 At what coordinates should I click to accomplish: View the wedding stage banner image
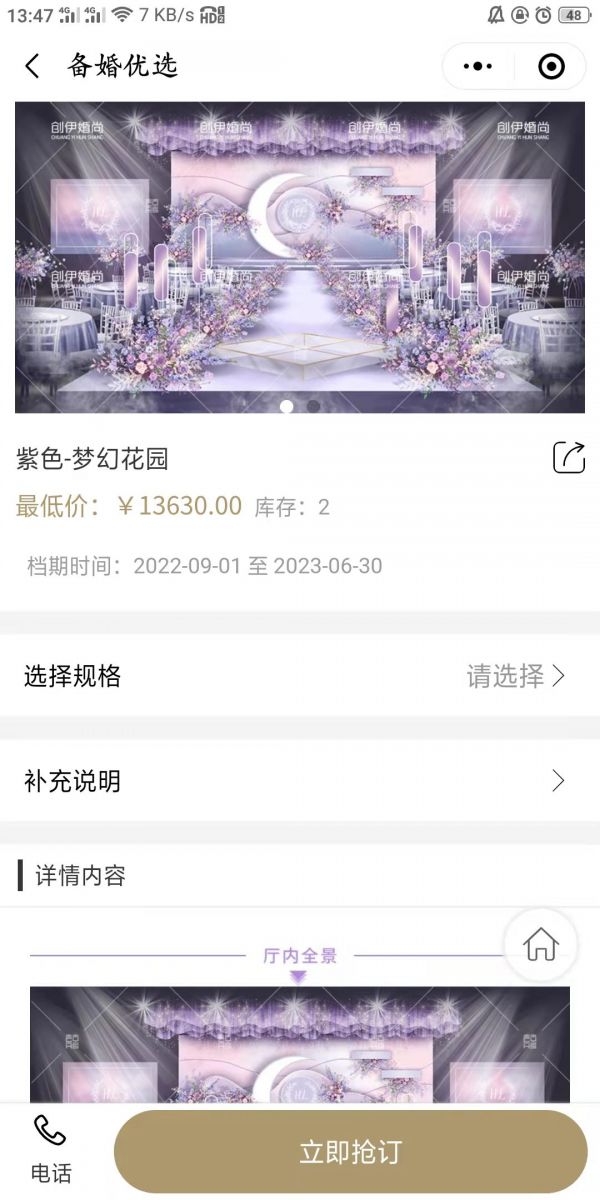(300, 257)
